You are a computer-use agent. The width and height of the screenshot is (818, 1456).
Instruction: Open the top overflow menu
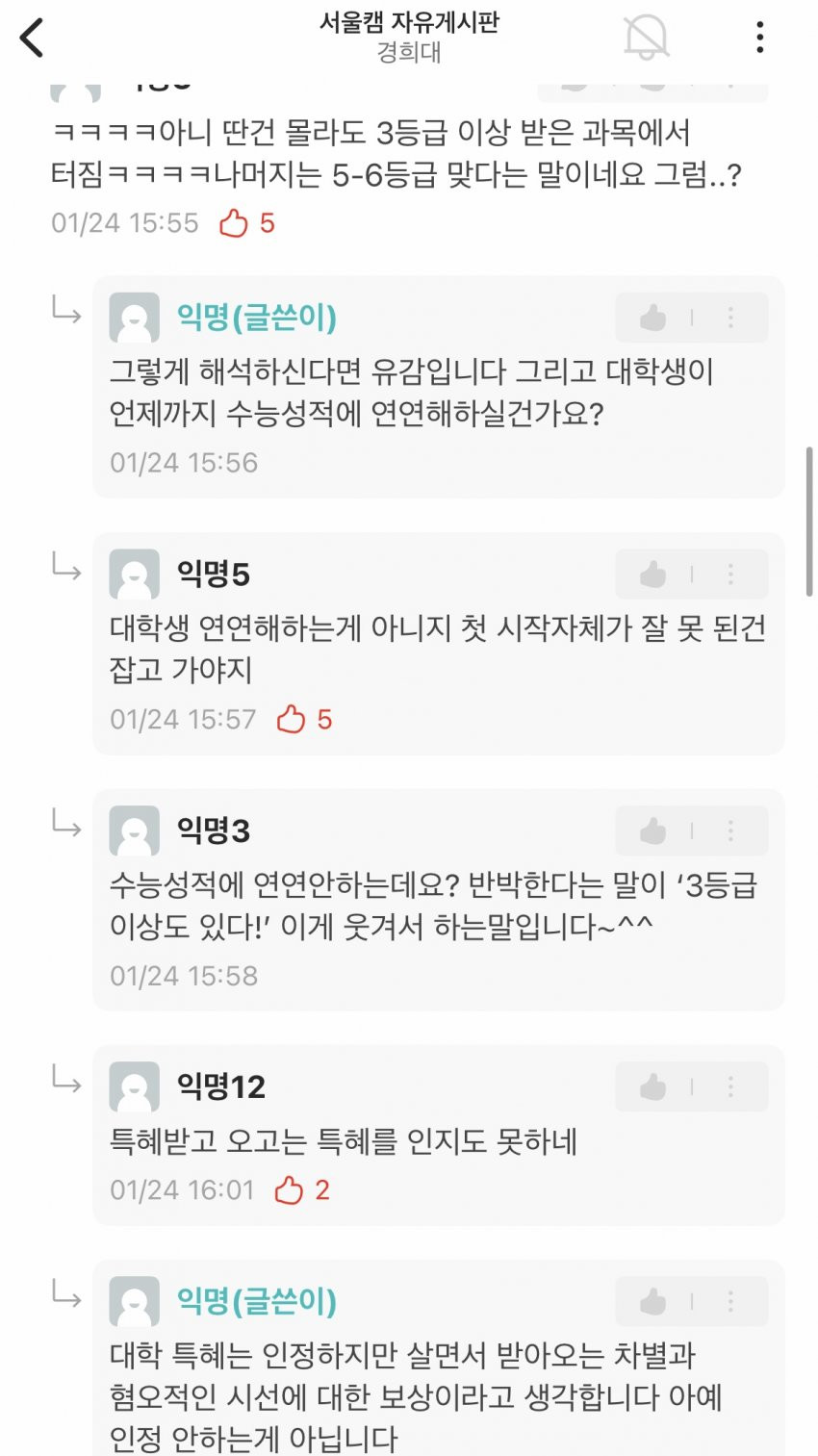(x=760, y=38)
